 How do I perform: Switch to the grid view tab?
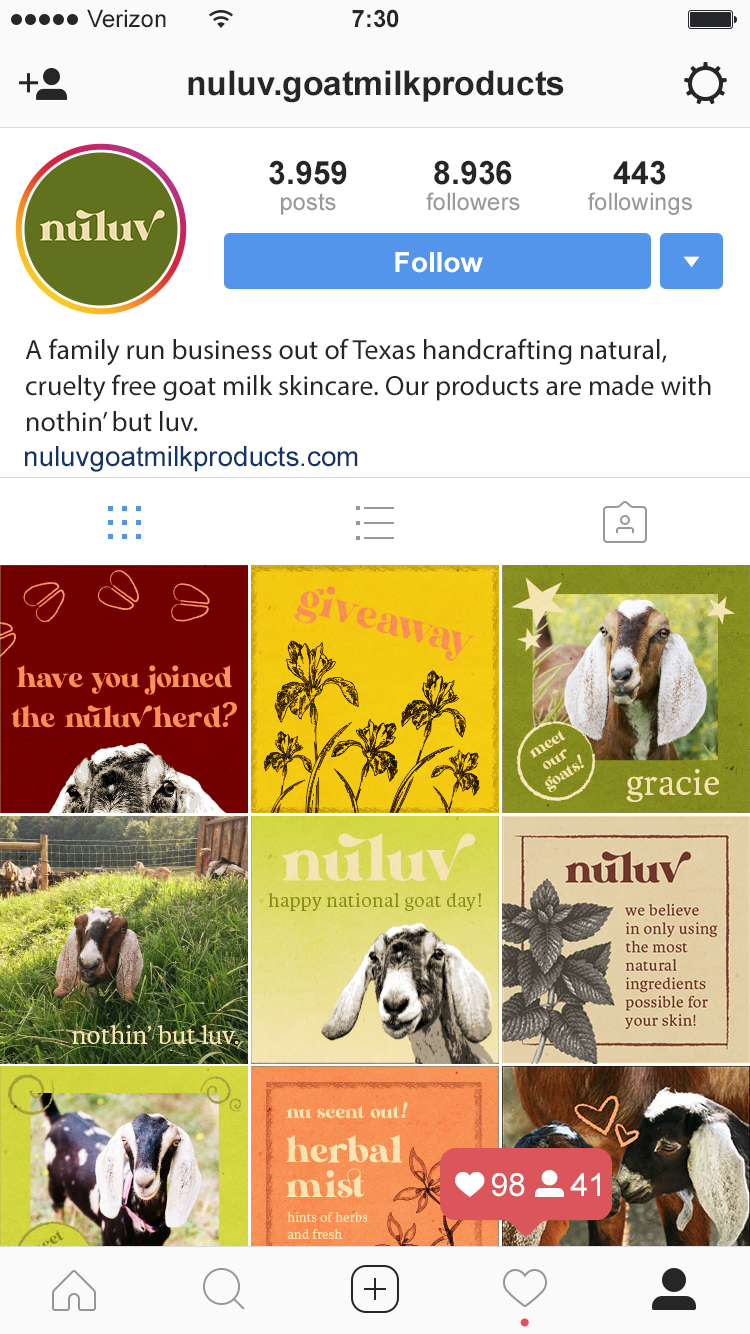point(124,522)
